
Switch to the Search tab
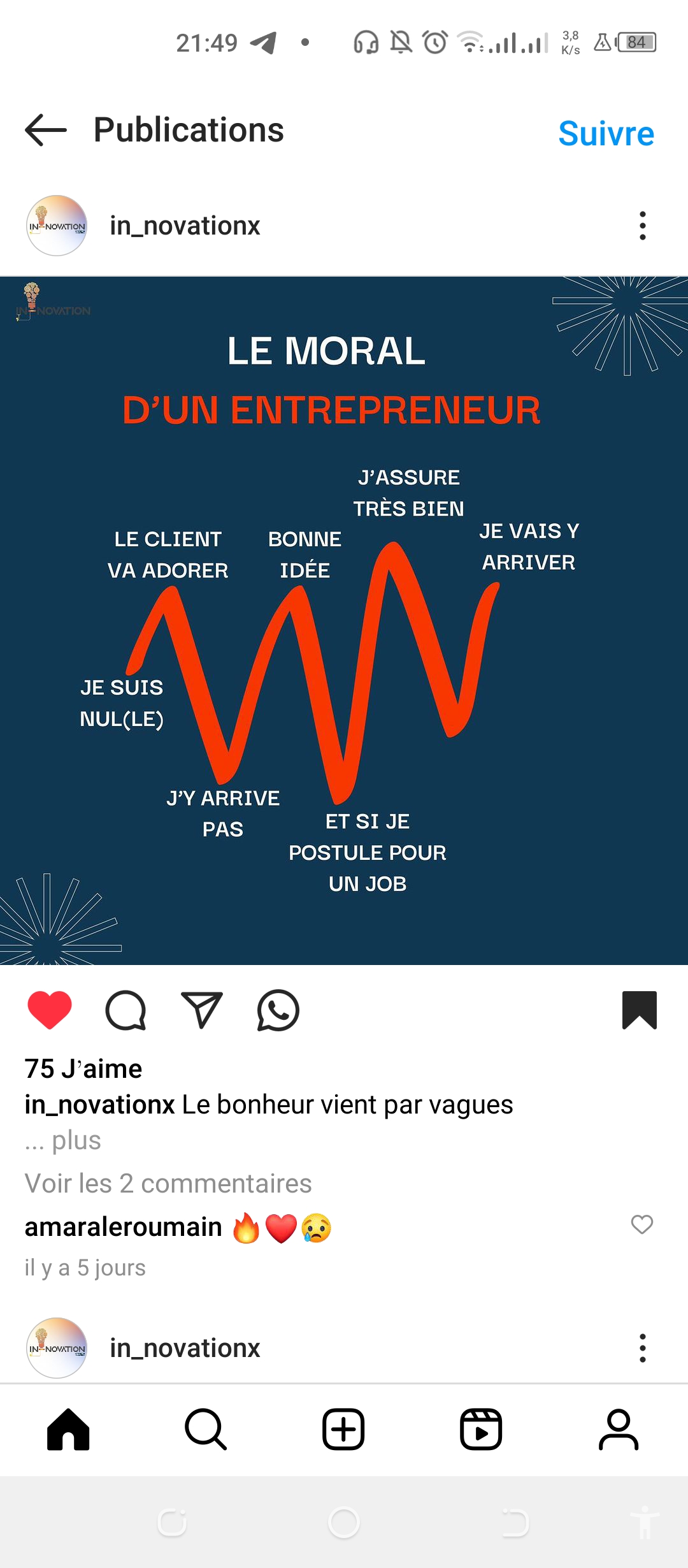click(206, 1430)
